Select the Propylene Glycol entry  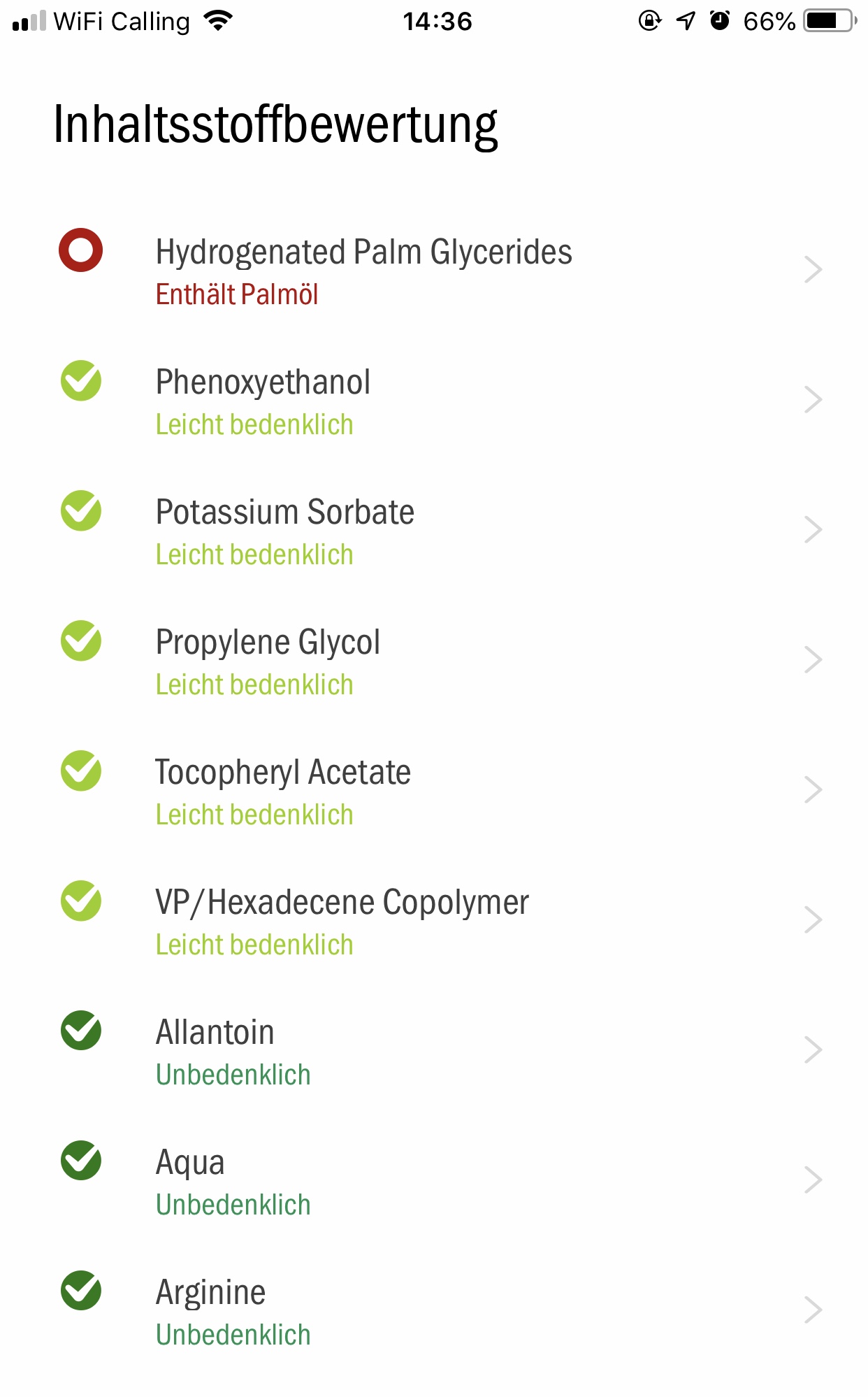[434, 660]
